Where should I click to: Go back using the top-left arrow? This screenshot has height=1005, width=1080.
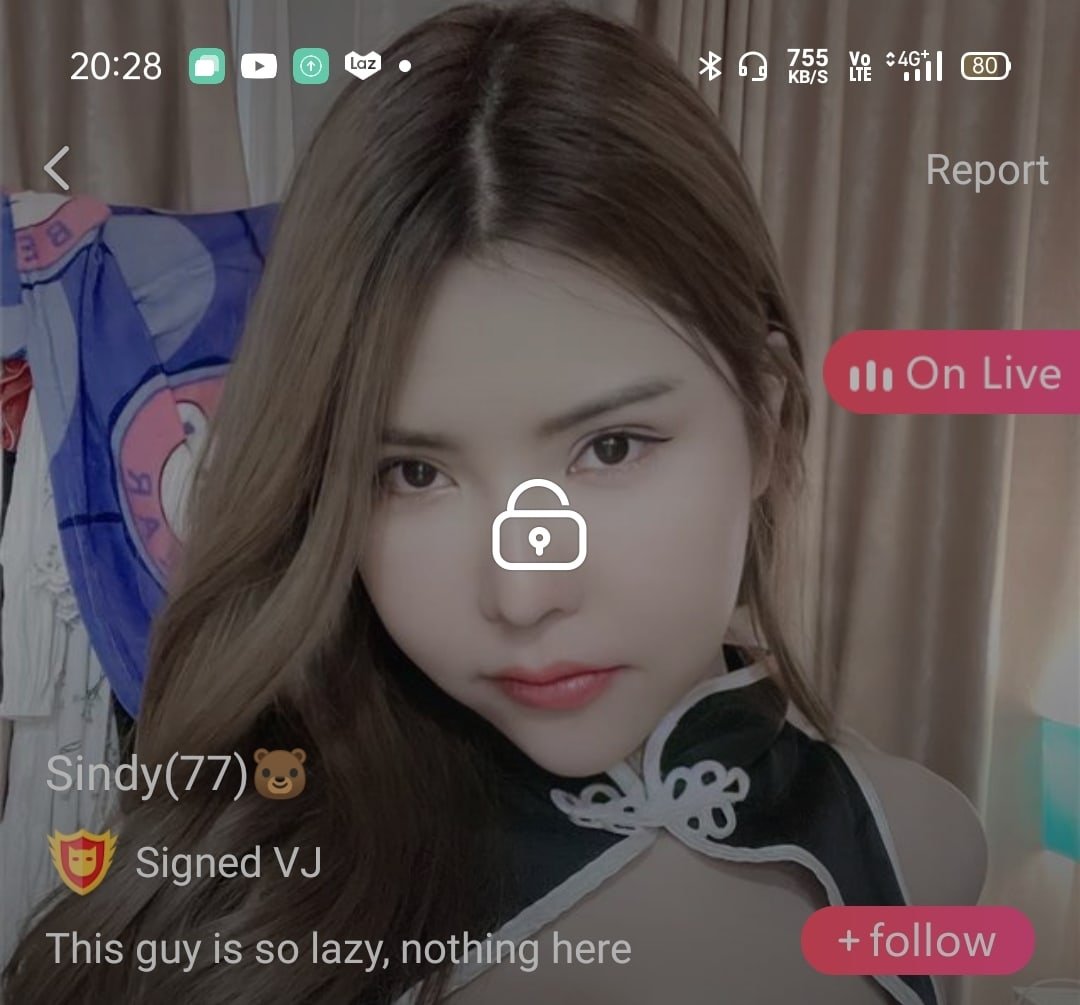[x=57, y=168]
